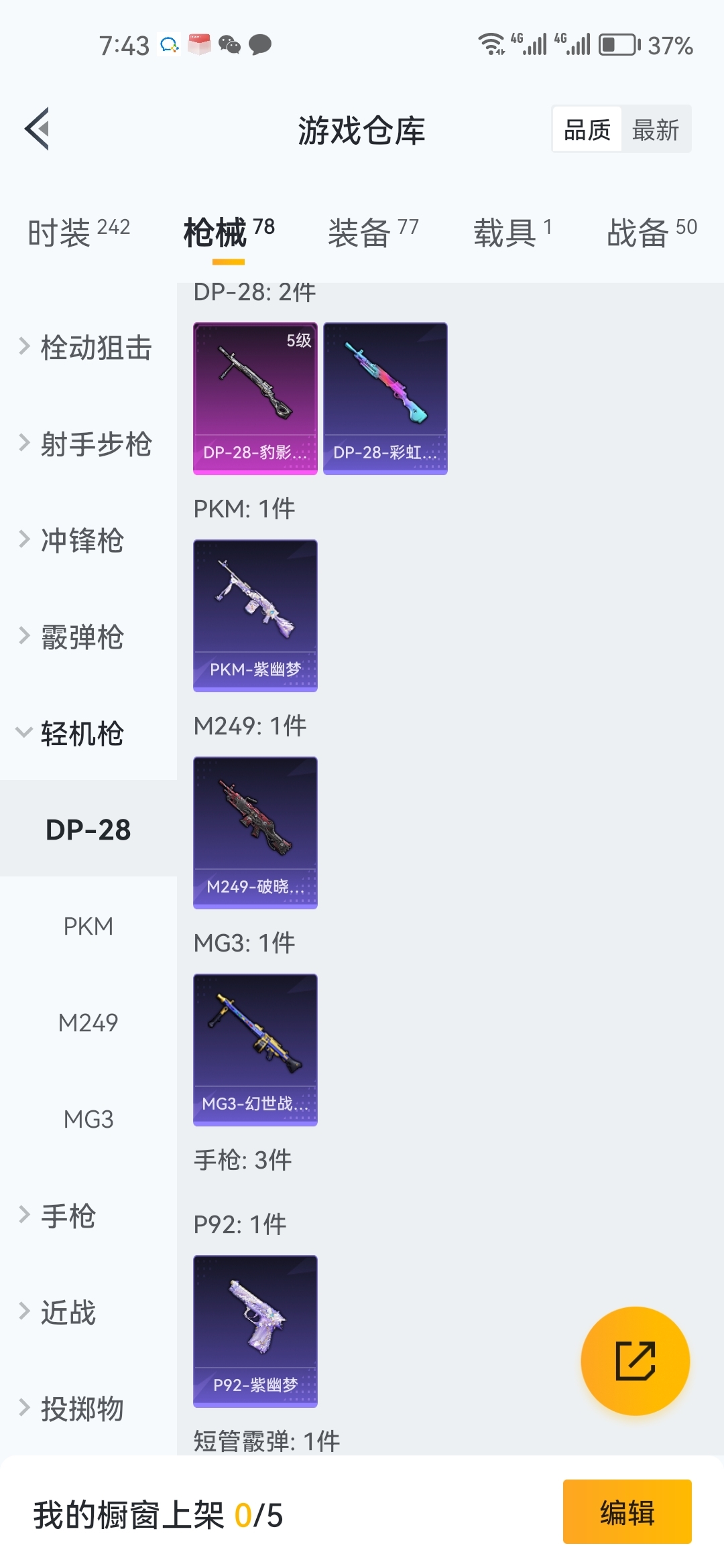View the M249-破晓 weapon skin
This screenshot has width=724, height=1568.
pyautogui.click(x=255, y=833)
